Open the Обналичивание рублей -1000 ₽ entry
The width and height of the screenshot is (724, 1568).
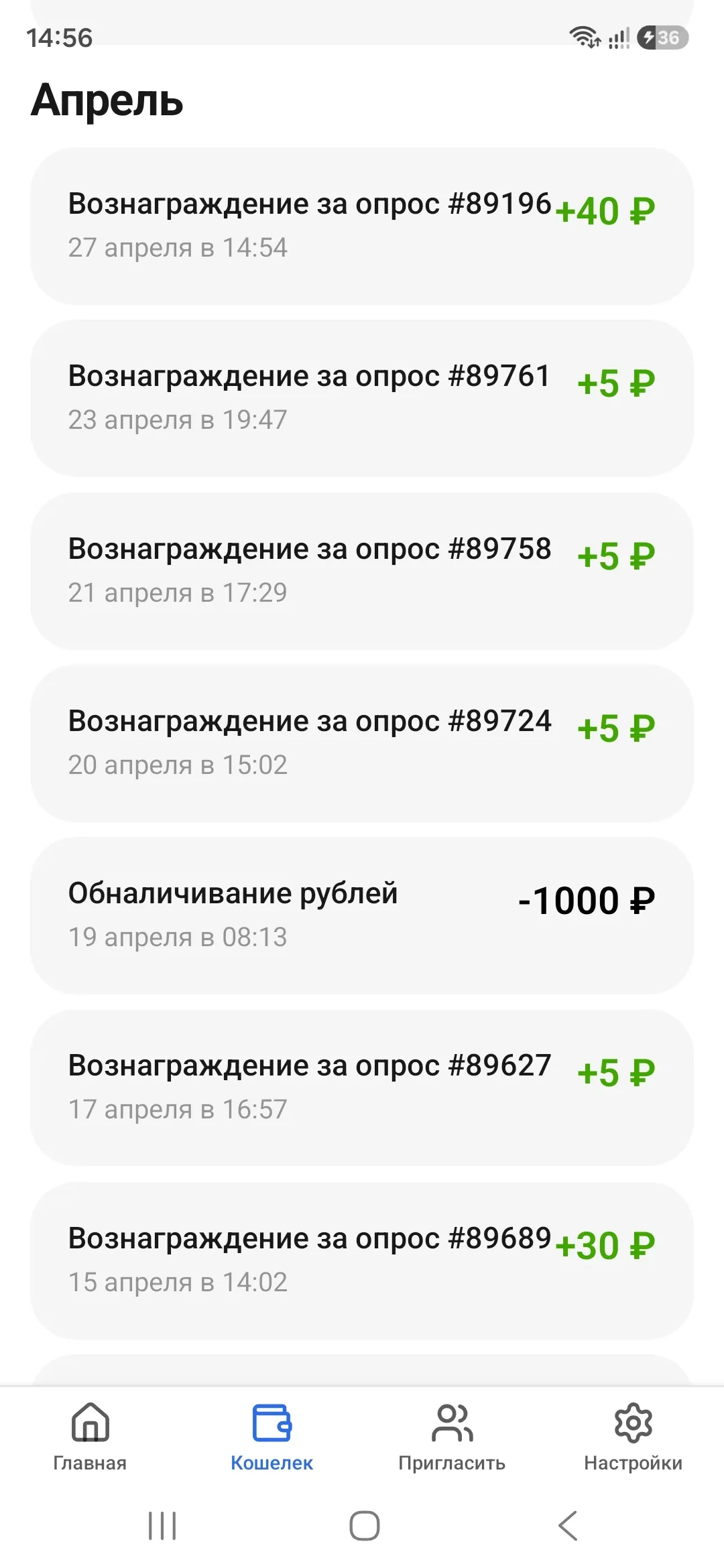362,915
